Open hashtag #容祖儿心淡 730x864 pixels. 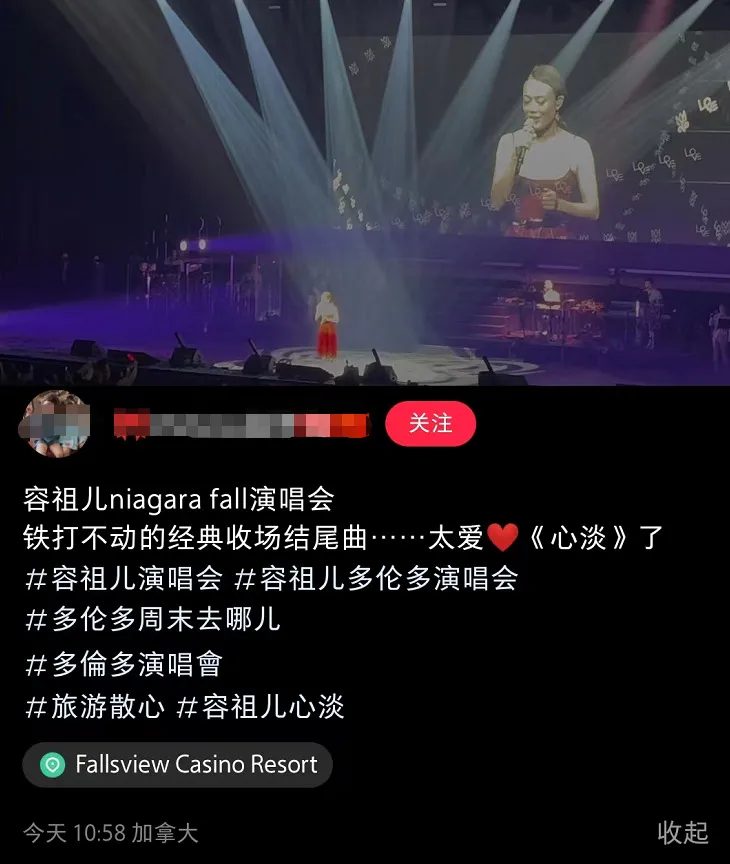[260, 707]
